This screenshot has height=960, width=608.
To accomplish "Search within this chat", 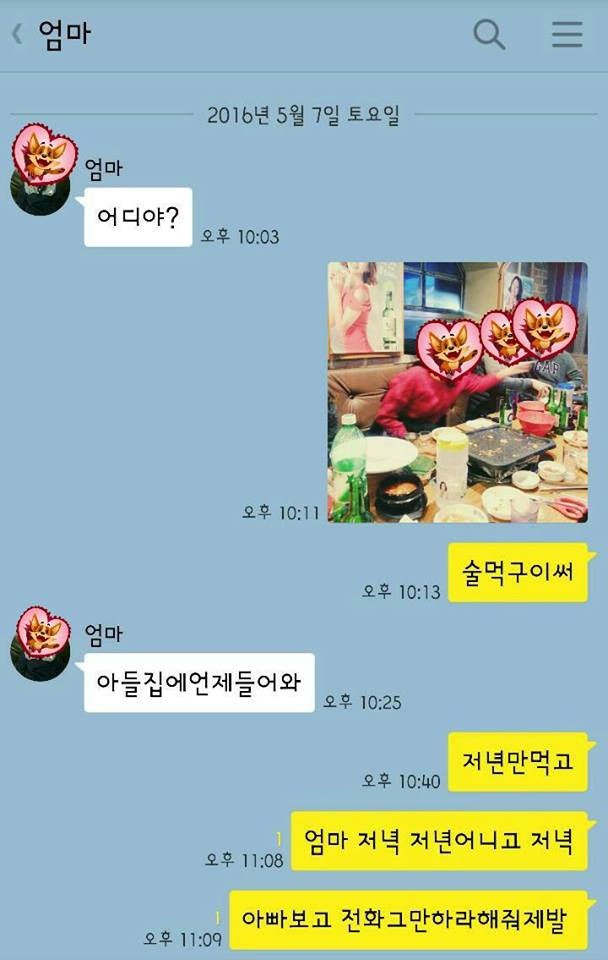I will coord(489,35).
